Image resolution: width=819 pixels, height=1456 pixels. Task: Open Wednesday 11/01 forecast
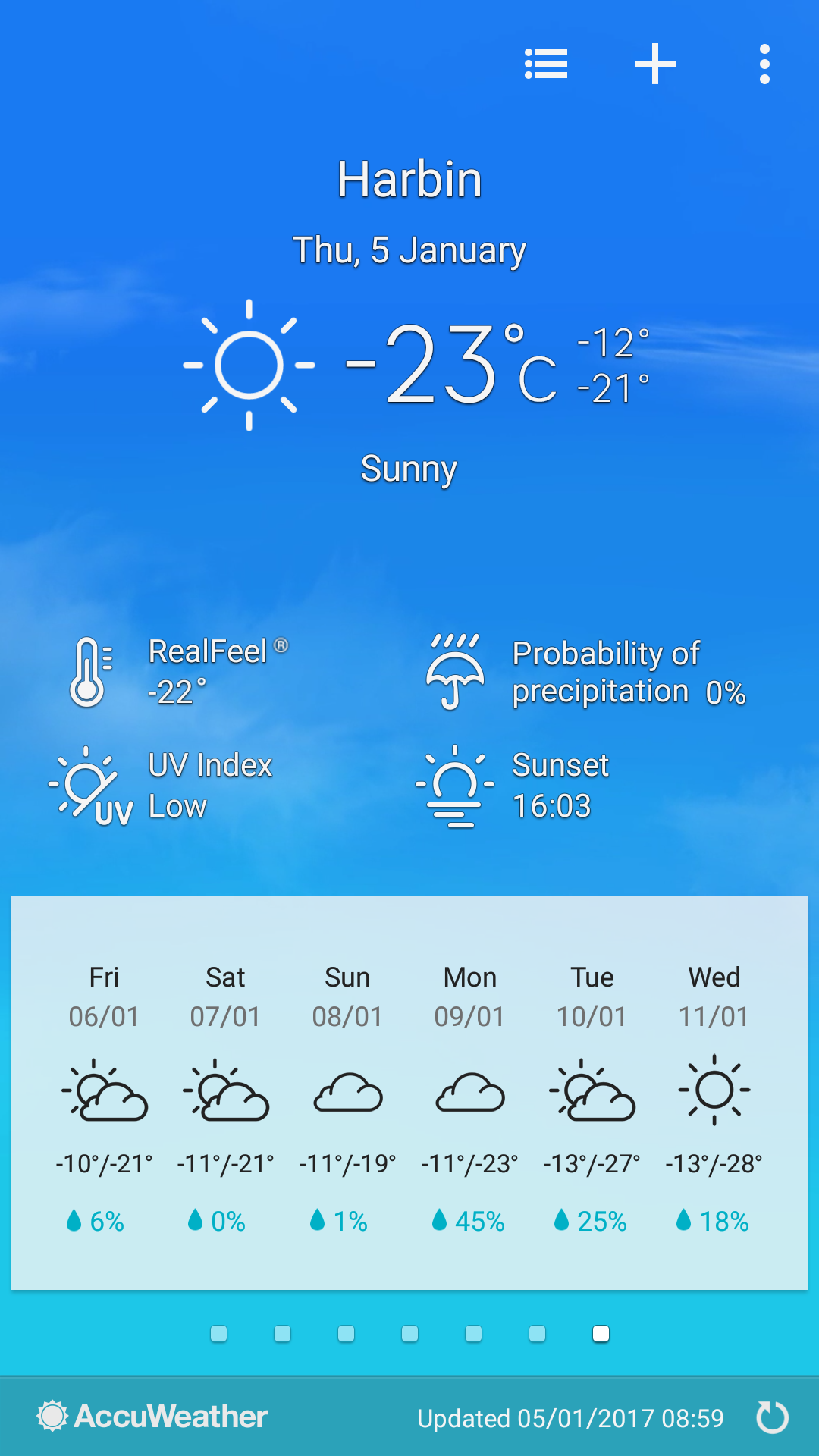pyautogui.click(x=714, y=1098)
